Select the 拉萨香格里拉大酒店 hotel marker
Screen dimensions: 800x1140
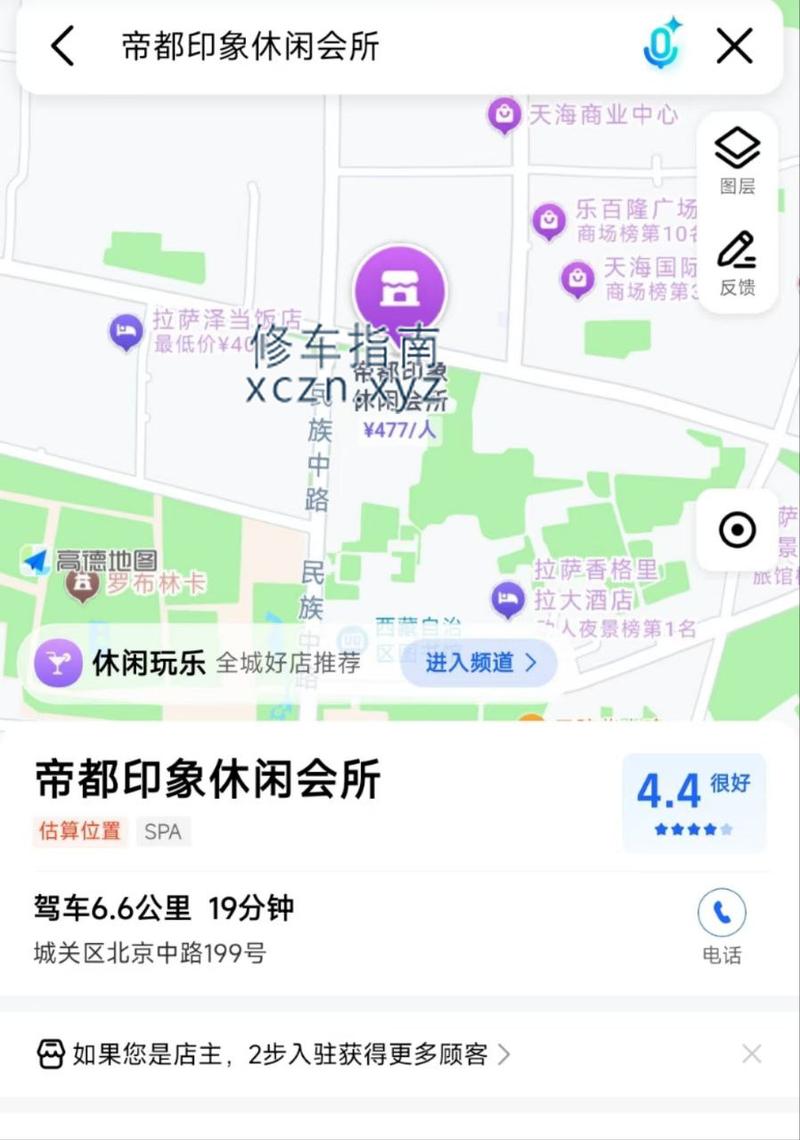click(508, 600)
